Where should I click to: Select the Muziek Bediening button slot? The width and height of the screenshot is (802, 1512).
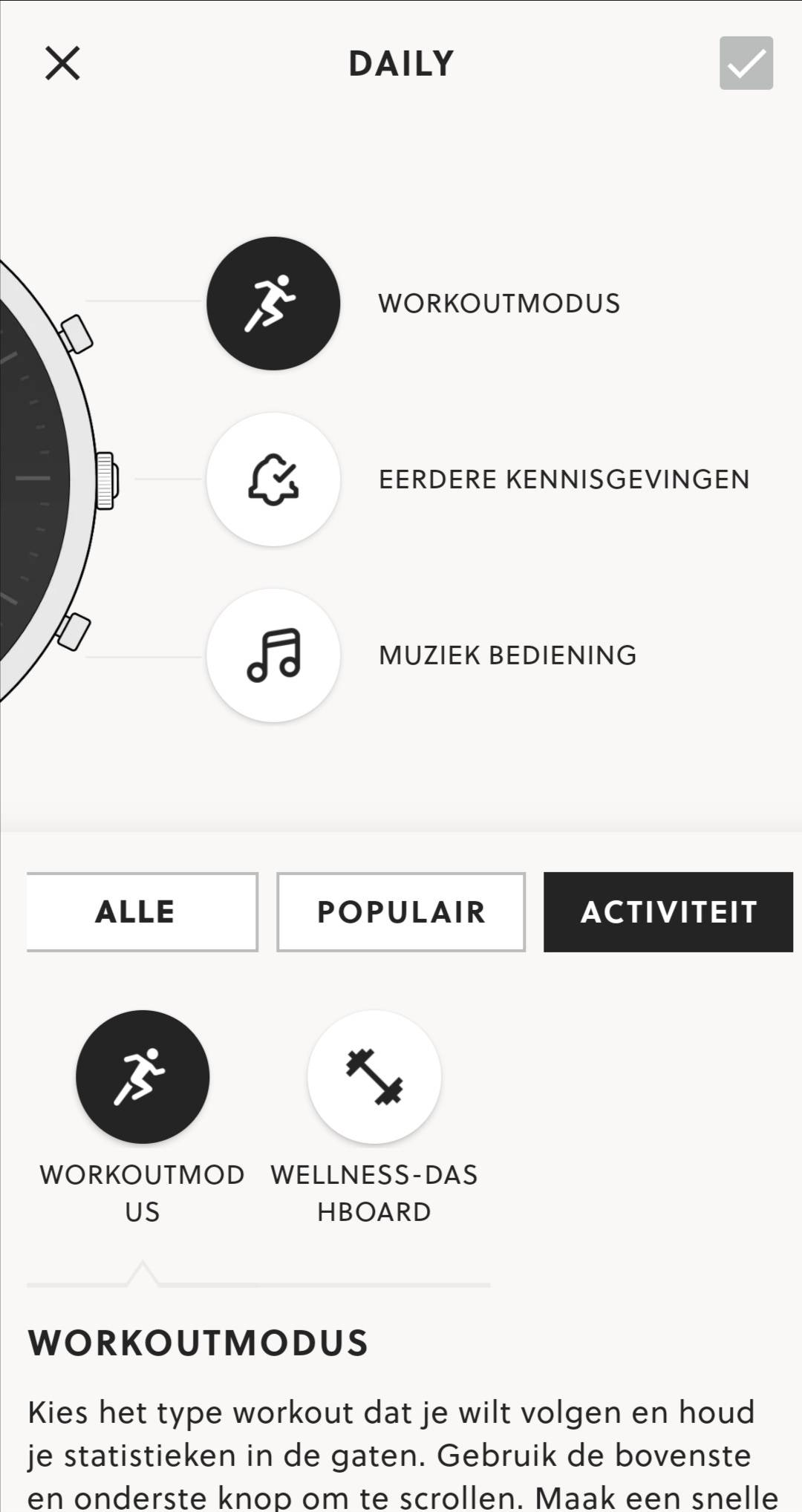coord(273,655)
